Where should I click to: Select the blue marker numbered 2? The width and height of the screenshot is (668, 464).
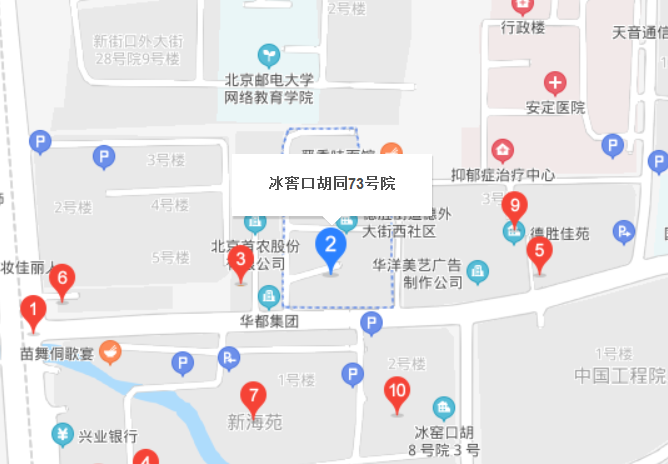(x=331, y=246)
